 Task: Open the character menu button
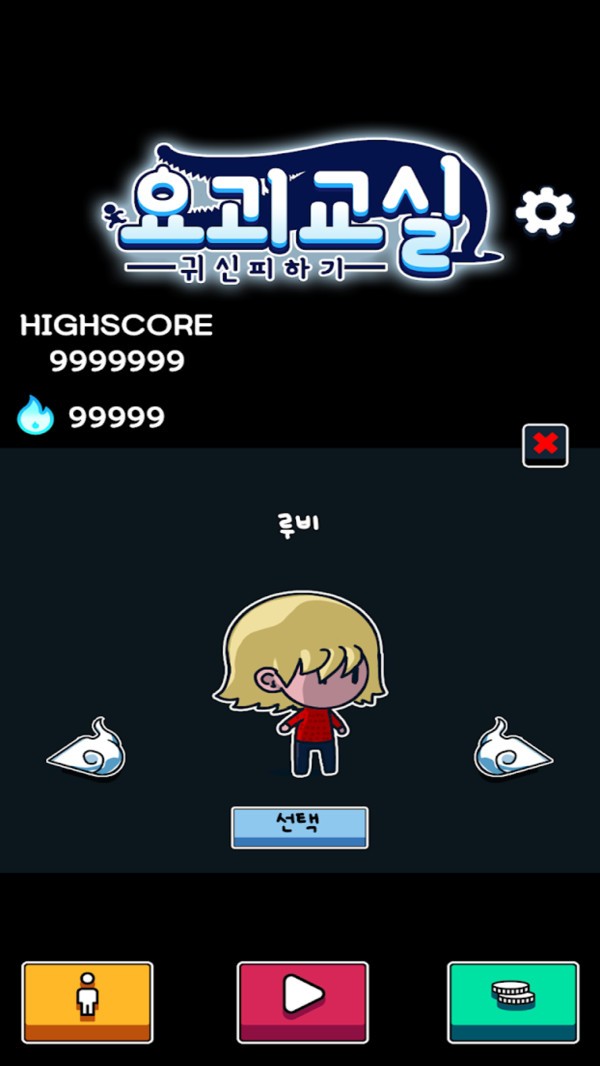pyautogui.click(x=87, y=1001)
